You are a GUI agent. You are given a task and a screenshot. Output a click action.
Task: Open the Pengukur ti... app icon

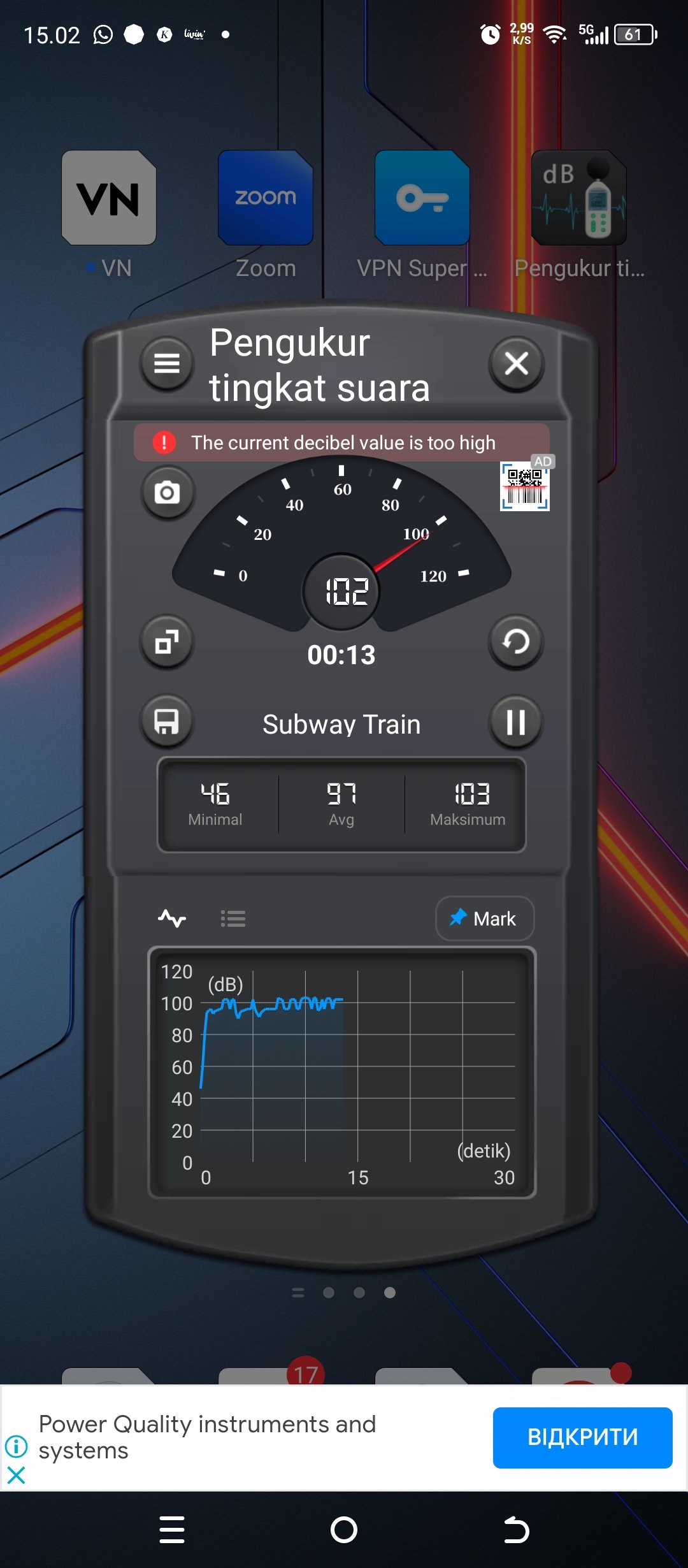579,198
